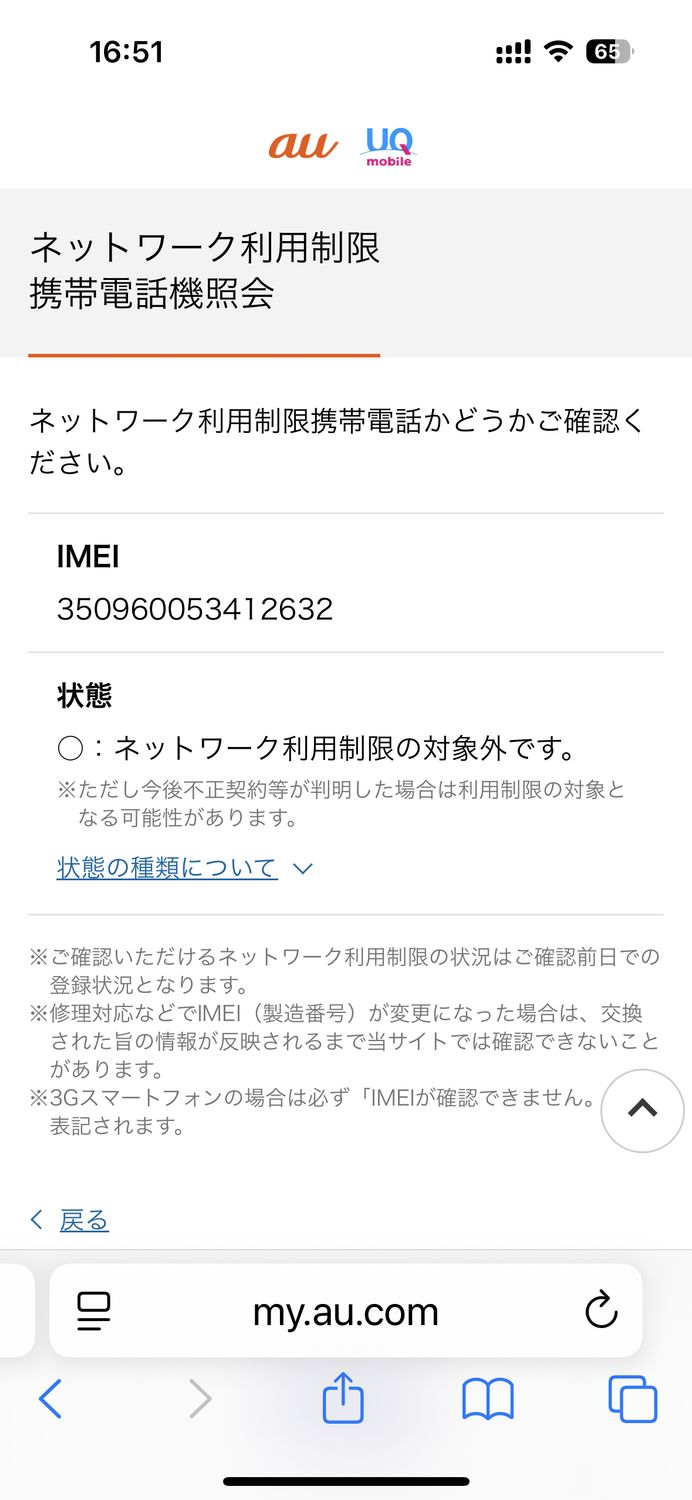Show all open Safari tabs
Screen dimensions: 692x1500
pyautogui.click(x=633, y=1399)
